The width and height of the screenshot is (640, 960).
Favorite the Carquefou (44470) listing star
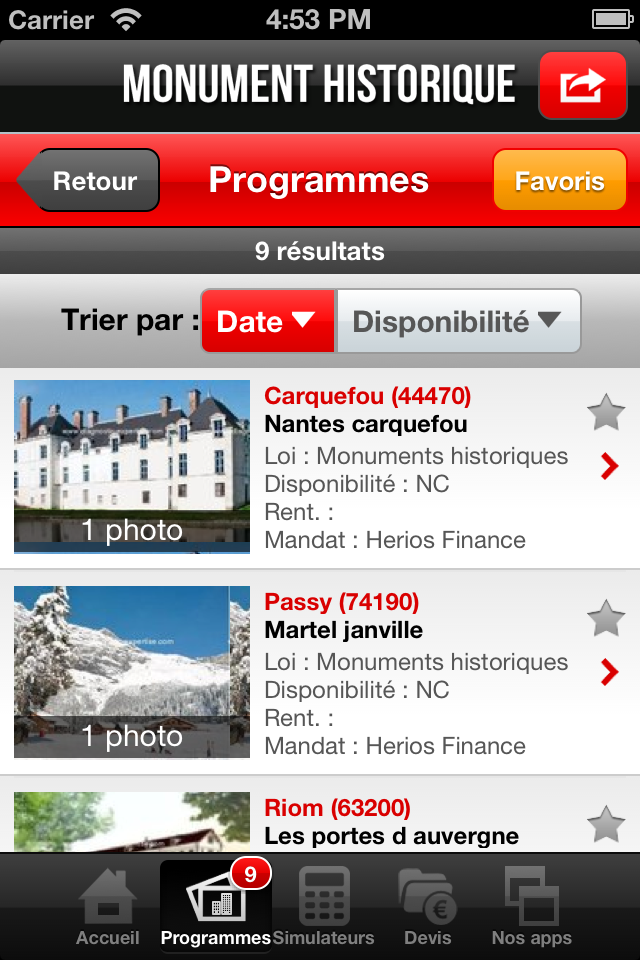tap(605, 413)
